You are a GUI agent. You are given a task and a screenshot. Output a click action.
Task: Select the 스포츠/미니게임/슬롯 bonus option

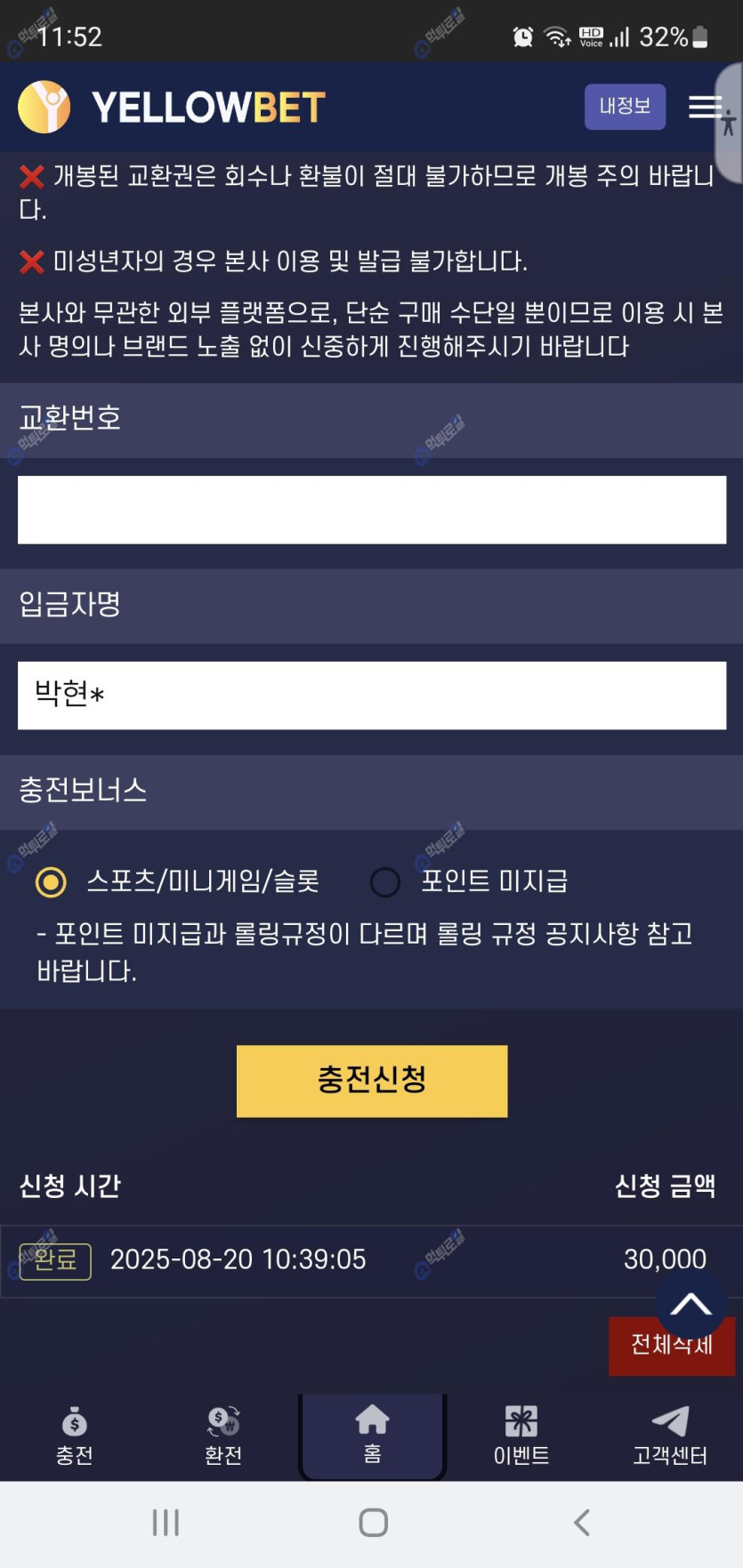[x=51, y=882]
